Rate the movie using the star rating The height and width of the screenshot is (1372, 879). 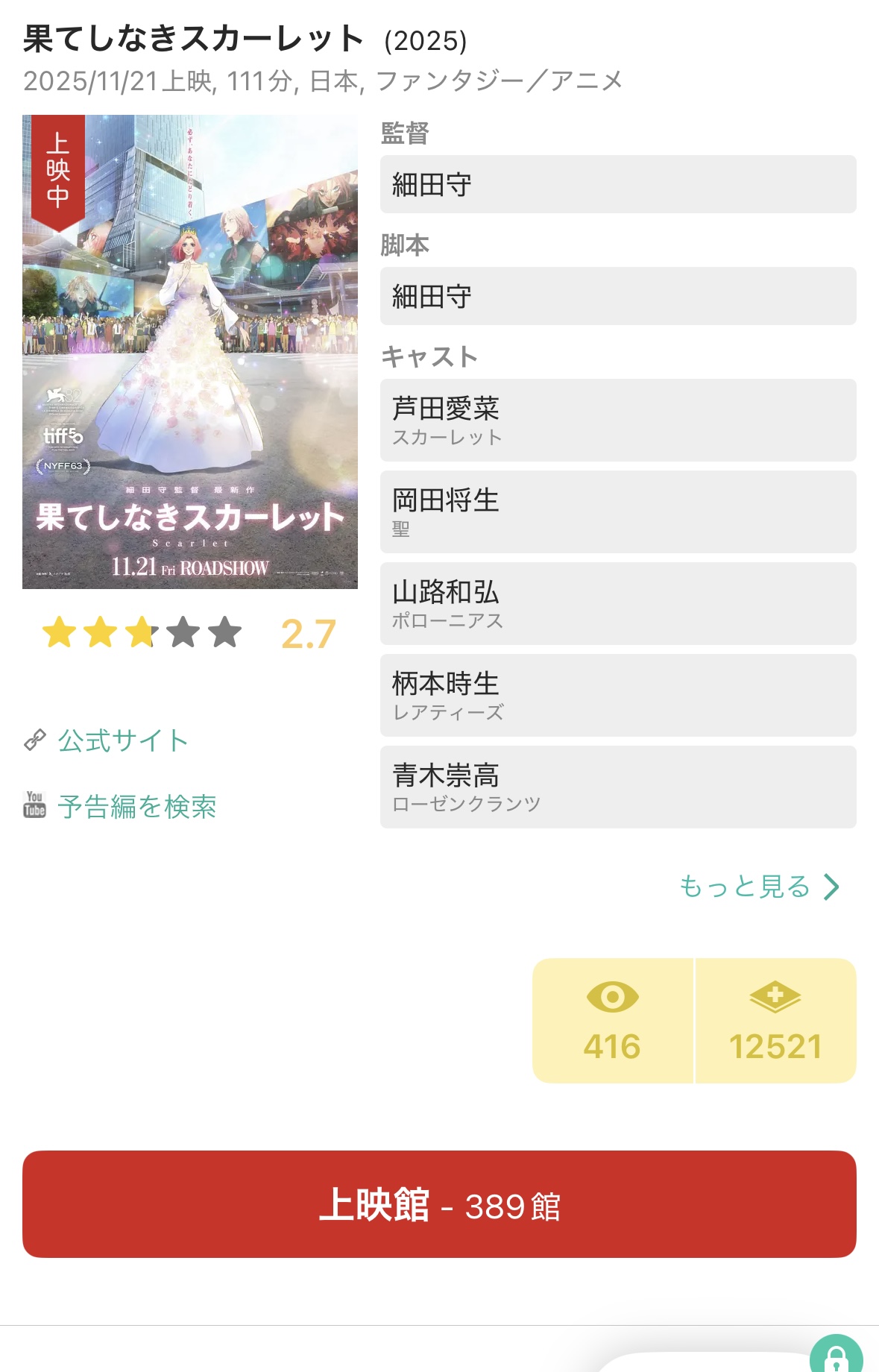tap(142, 633)
